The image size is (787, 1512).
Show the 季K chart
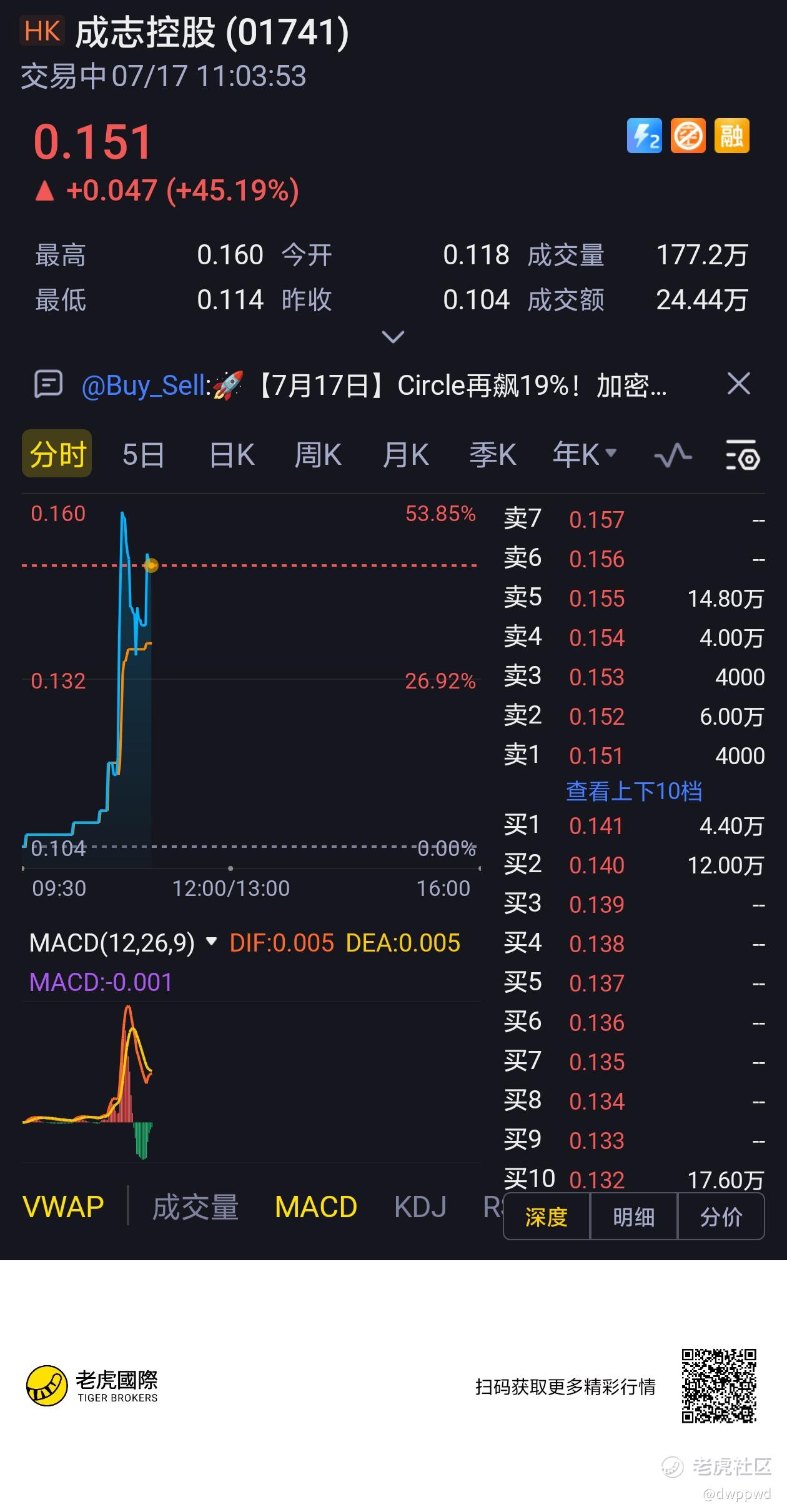coord(493,454)
